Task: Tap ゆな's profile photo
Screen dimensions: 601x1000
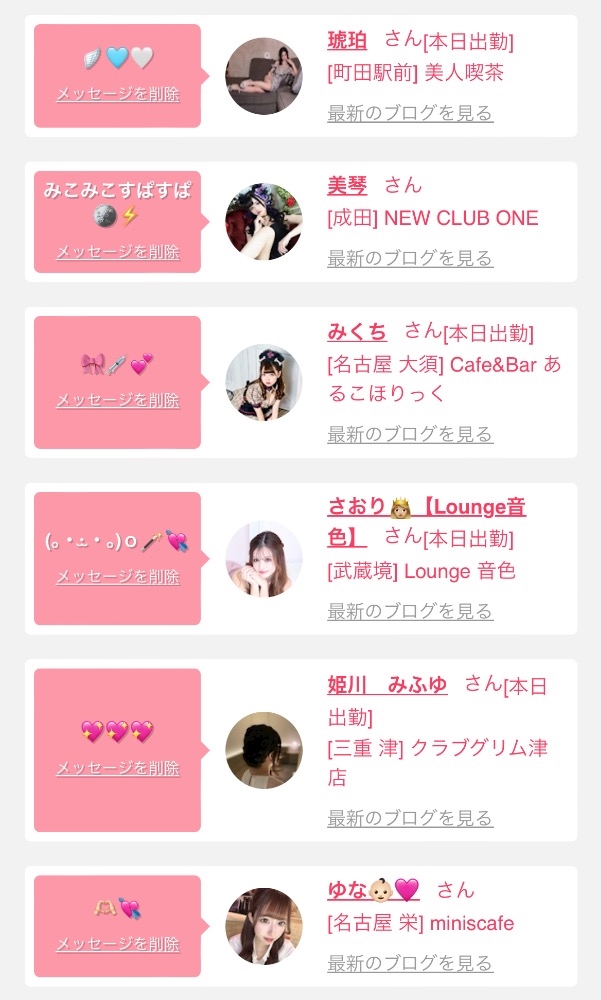Action: (263, 926)
